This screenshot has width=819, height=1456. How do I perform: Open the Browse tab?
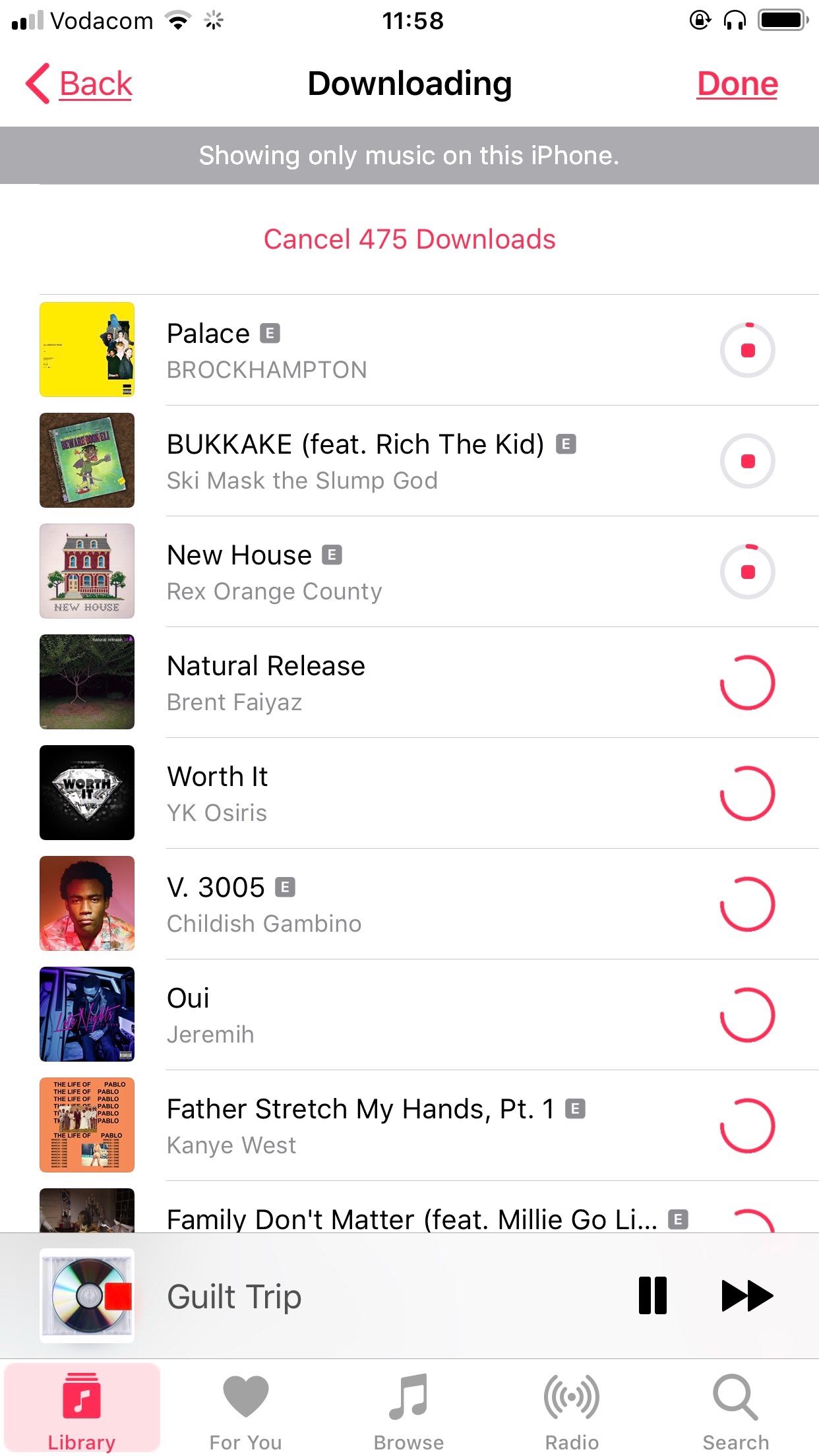click(409, 1409)
